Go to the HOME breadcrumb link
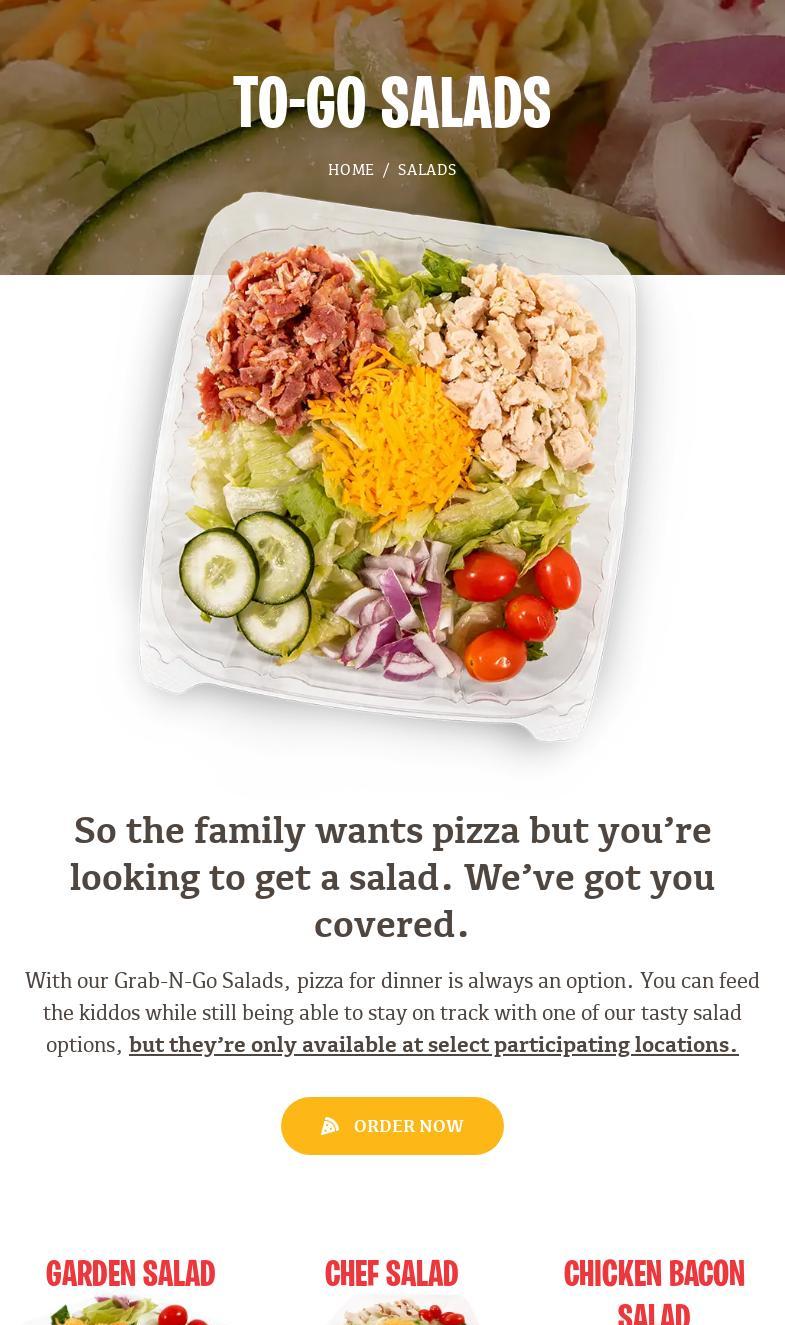Screen dimensions: 785x1325 click(351, 170)
